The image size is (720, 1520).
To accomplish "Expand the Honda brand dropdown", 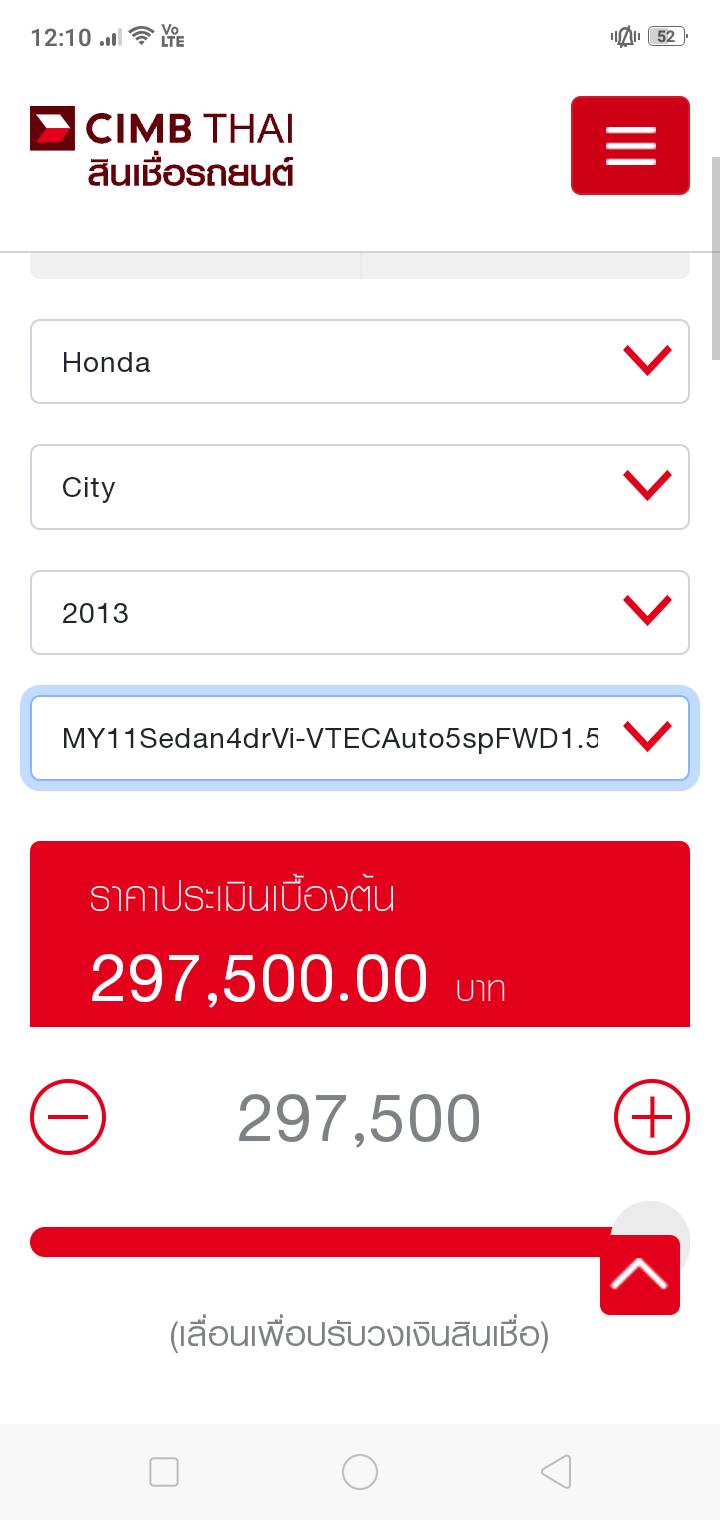I will (360, 362).
